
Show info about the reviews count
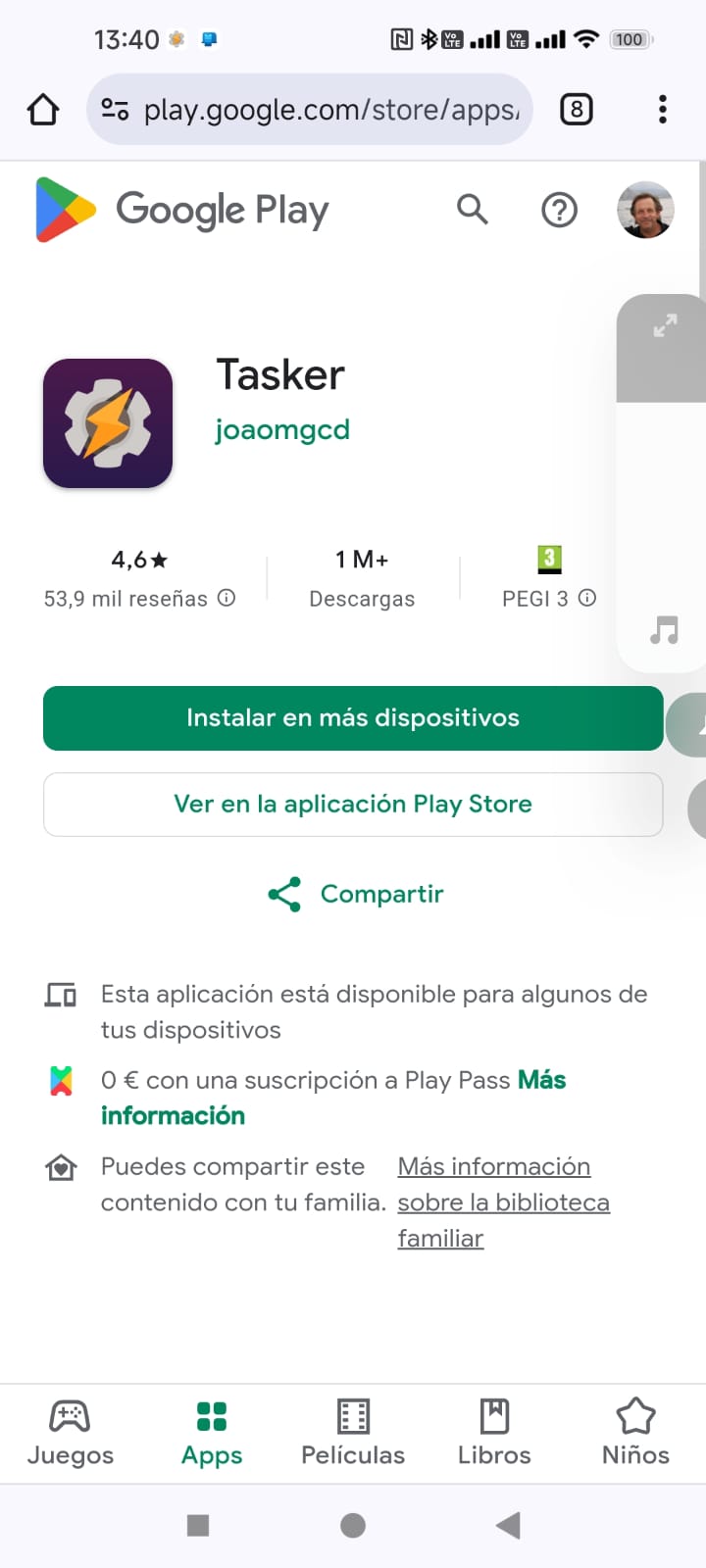pos(227,598)
